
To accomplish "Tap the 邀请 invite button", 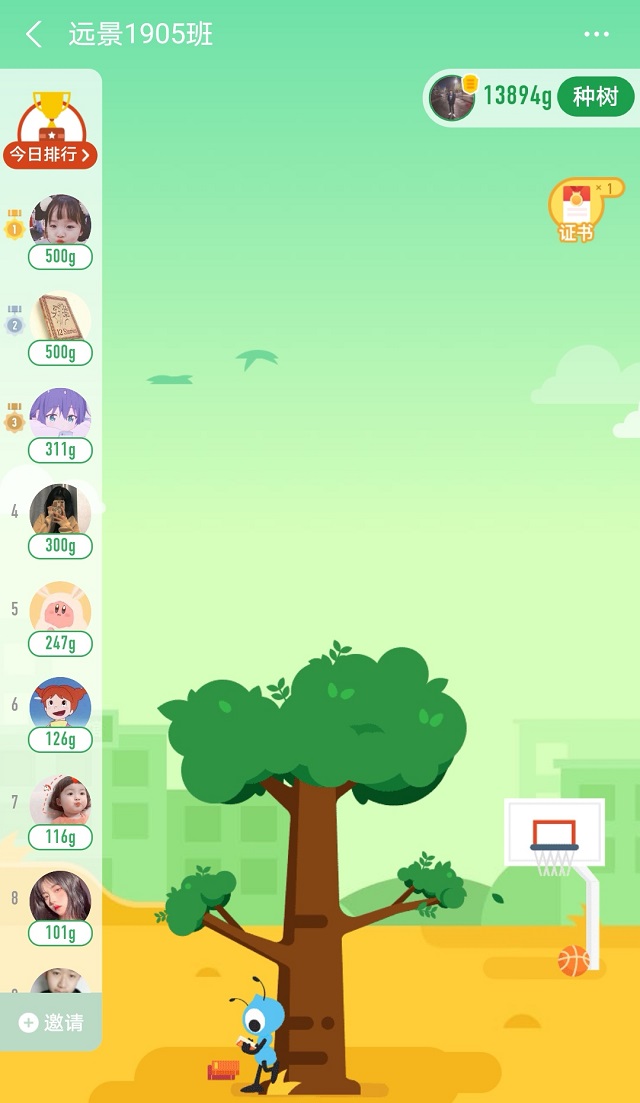I will point(51,1022).
